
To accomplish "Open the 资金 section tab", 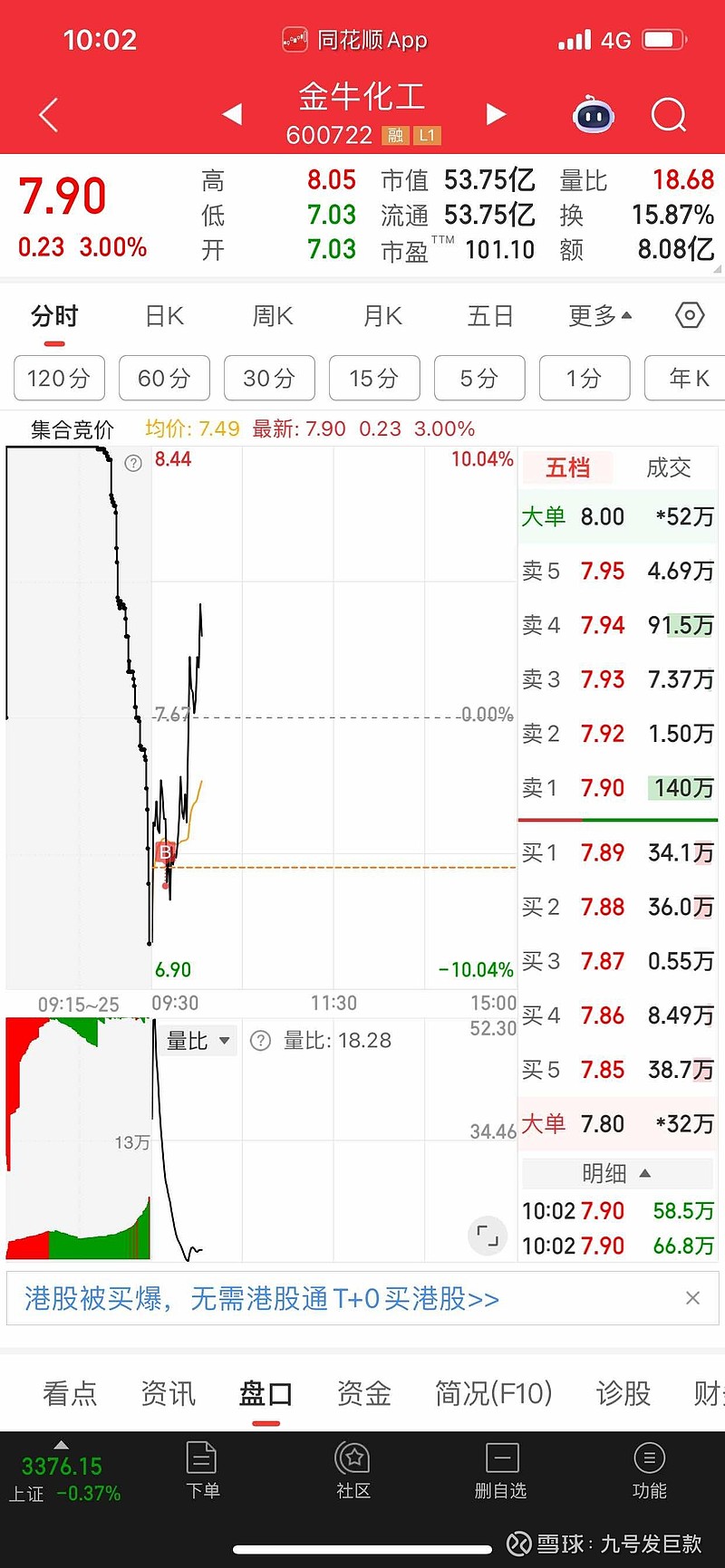I will (363, 1392).
